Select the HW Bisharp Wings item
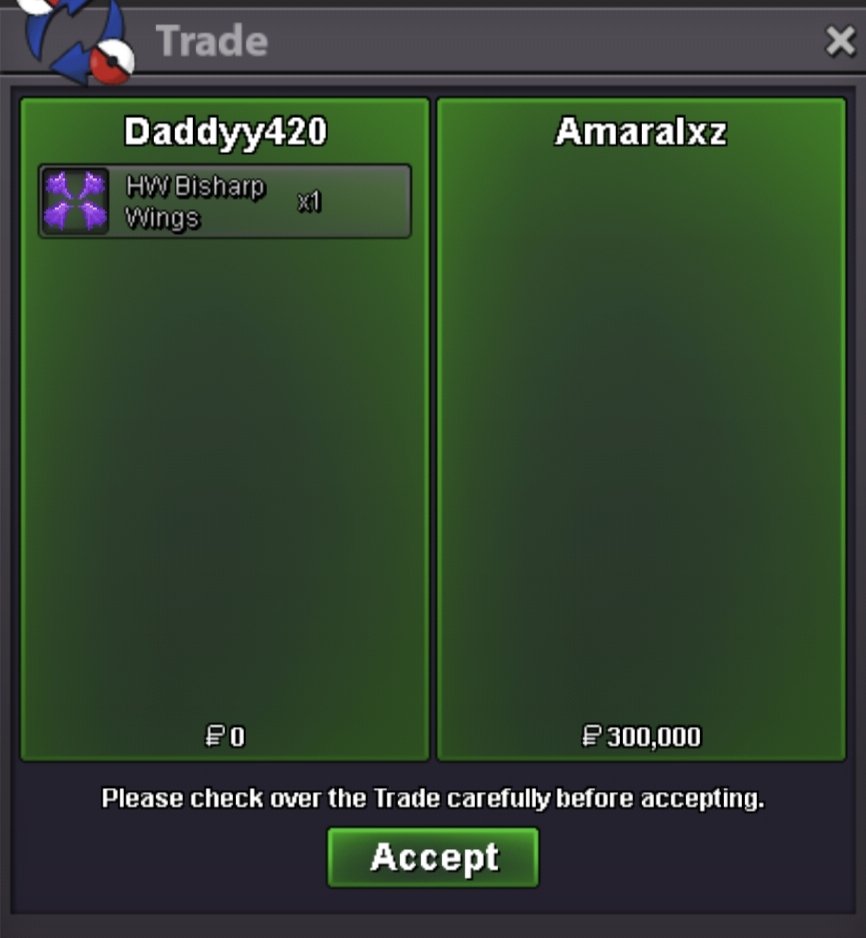The image size is (866, 938). click(x=225, y=202)
